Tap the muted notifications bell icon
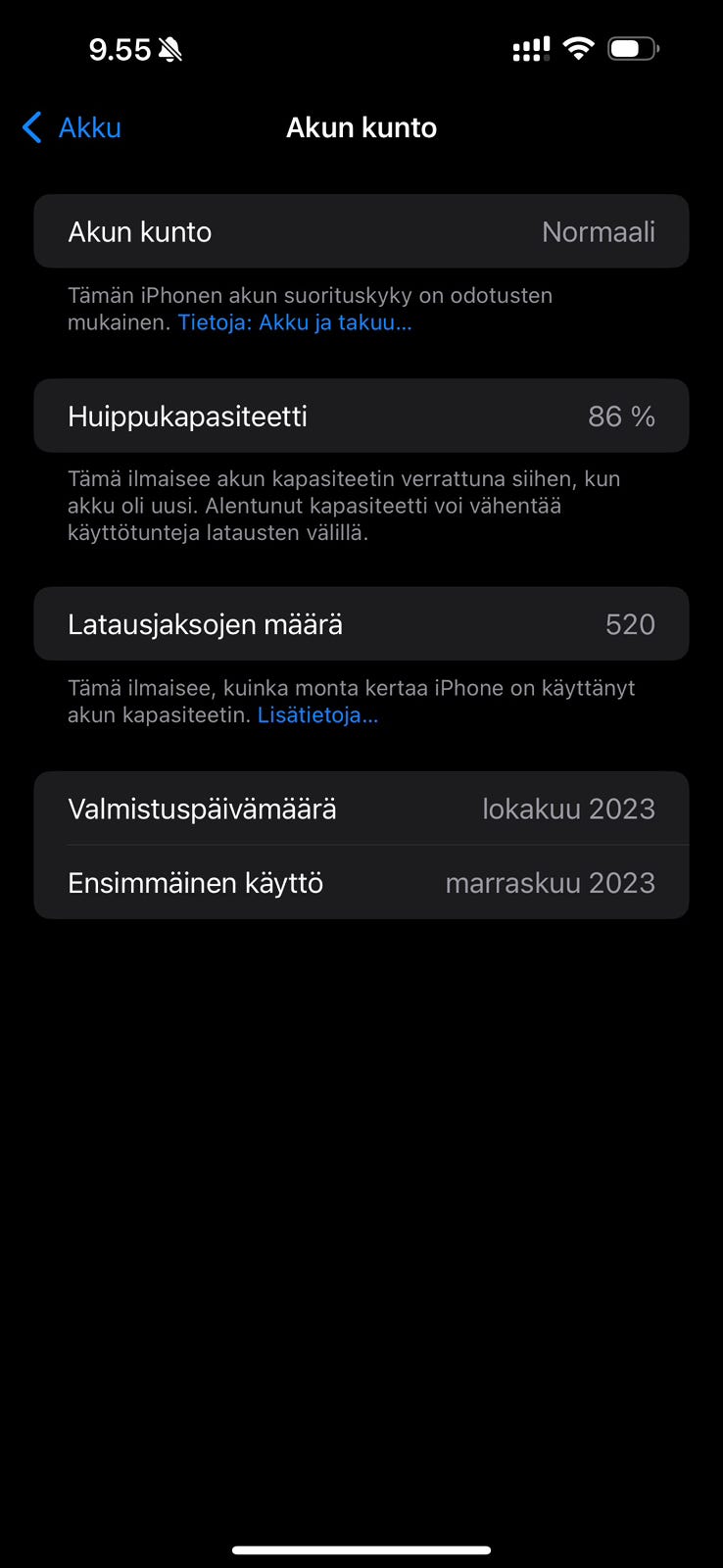The image size is (723, 1568). point(169,47)
